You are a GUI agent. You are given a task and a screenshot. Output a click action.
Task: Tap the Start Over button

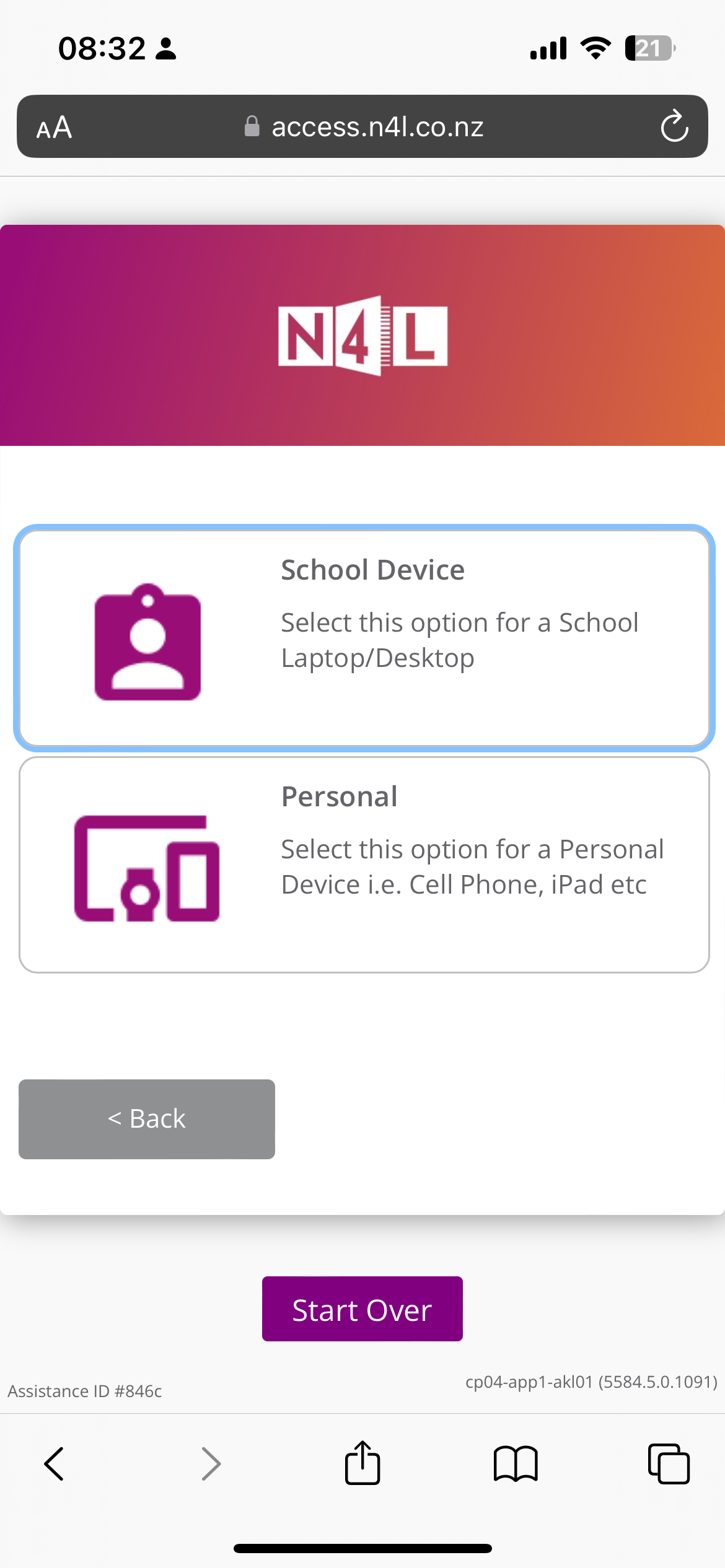tap(362, 1309)
